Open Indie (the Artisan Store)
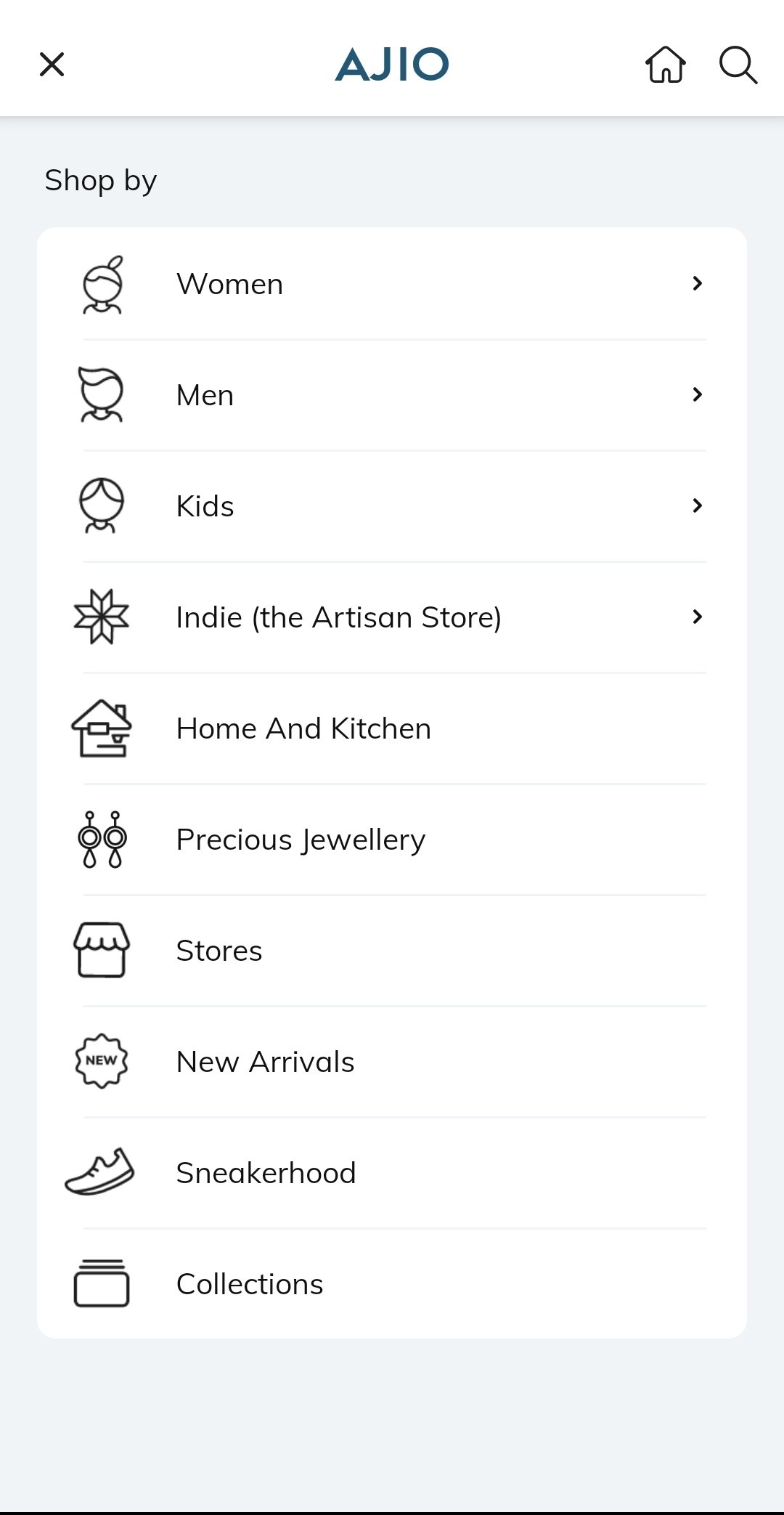Image resolution: width=784 pixels, height=1515 pixels. pyautogui.click(x=392, y=617)
